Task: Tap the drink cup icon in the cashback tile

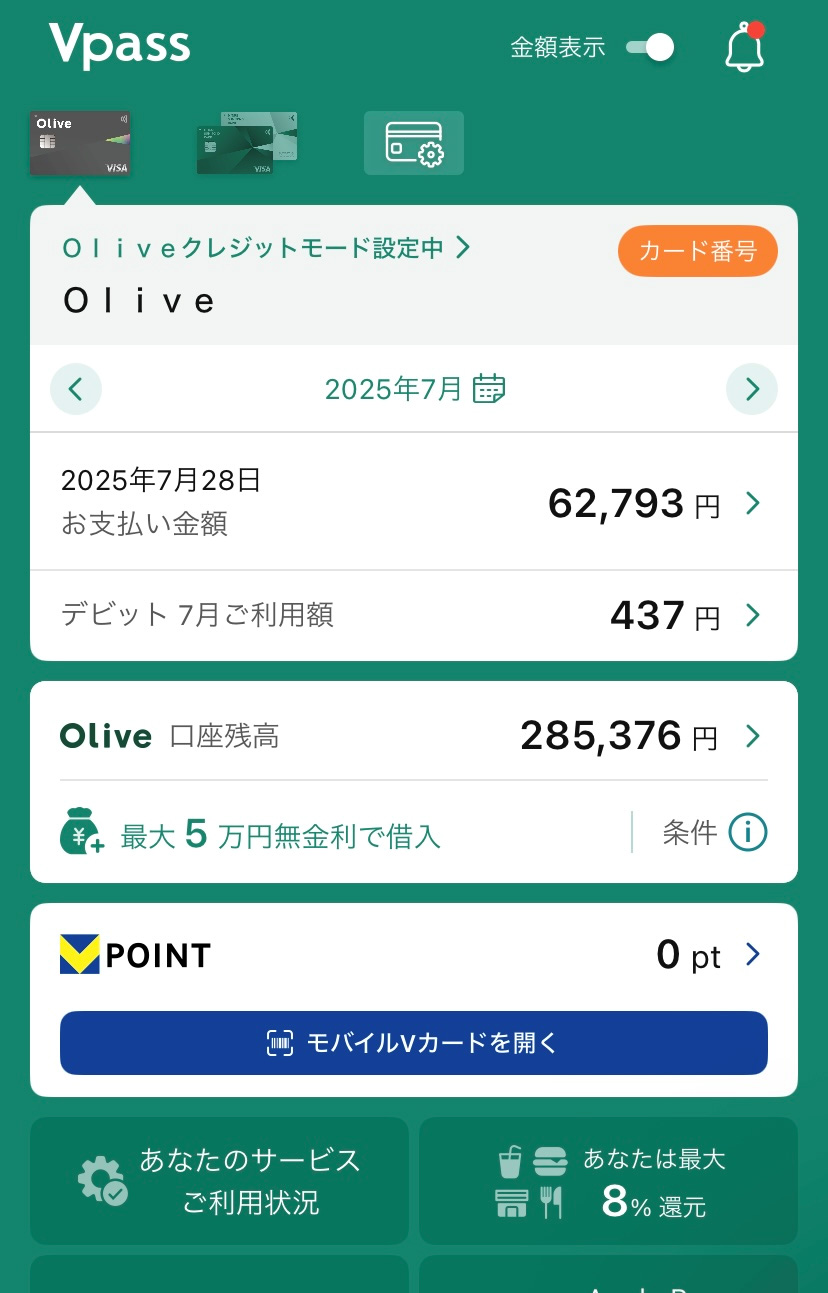Action: (x=512, y=1161)
